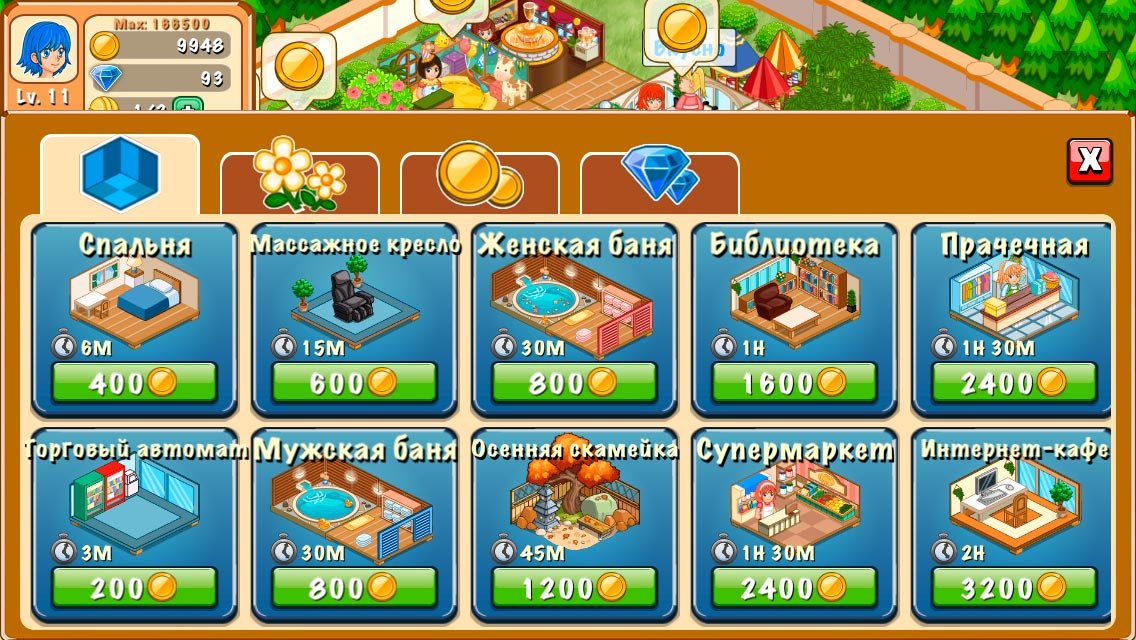
Task: Buy Осенняя скамейка for 1200 coins
Action: 574,587
